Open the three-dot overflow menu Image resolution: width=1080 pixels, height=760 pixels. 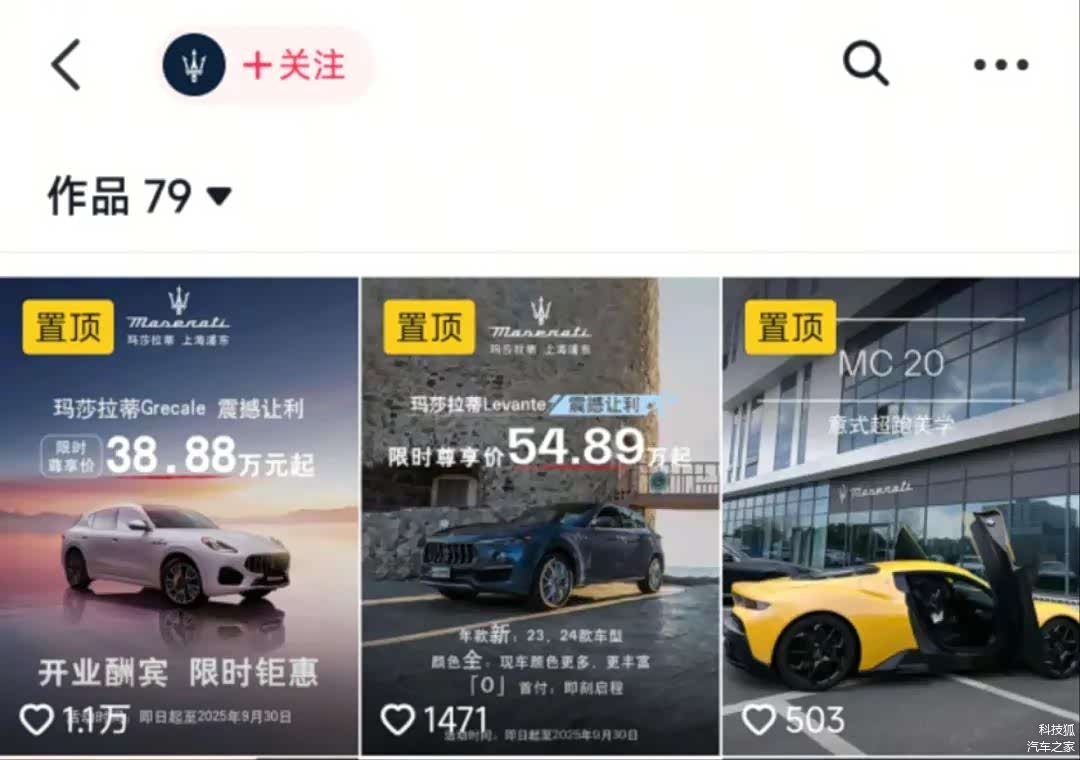pyautogui.click(x=1001, y=66)
